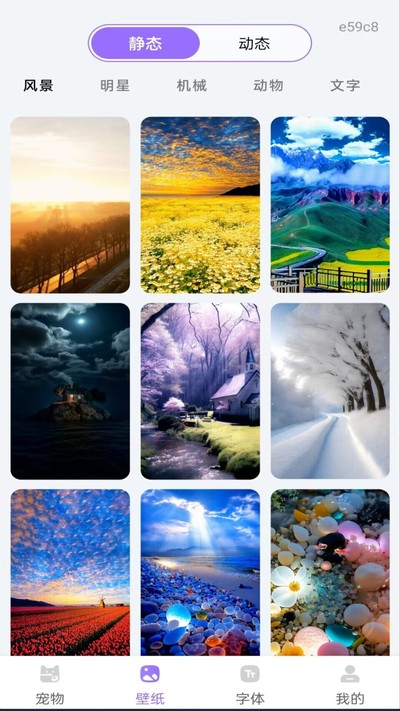Open the snowy road wallpaper
400x711 pixels.
(330, 391)
